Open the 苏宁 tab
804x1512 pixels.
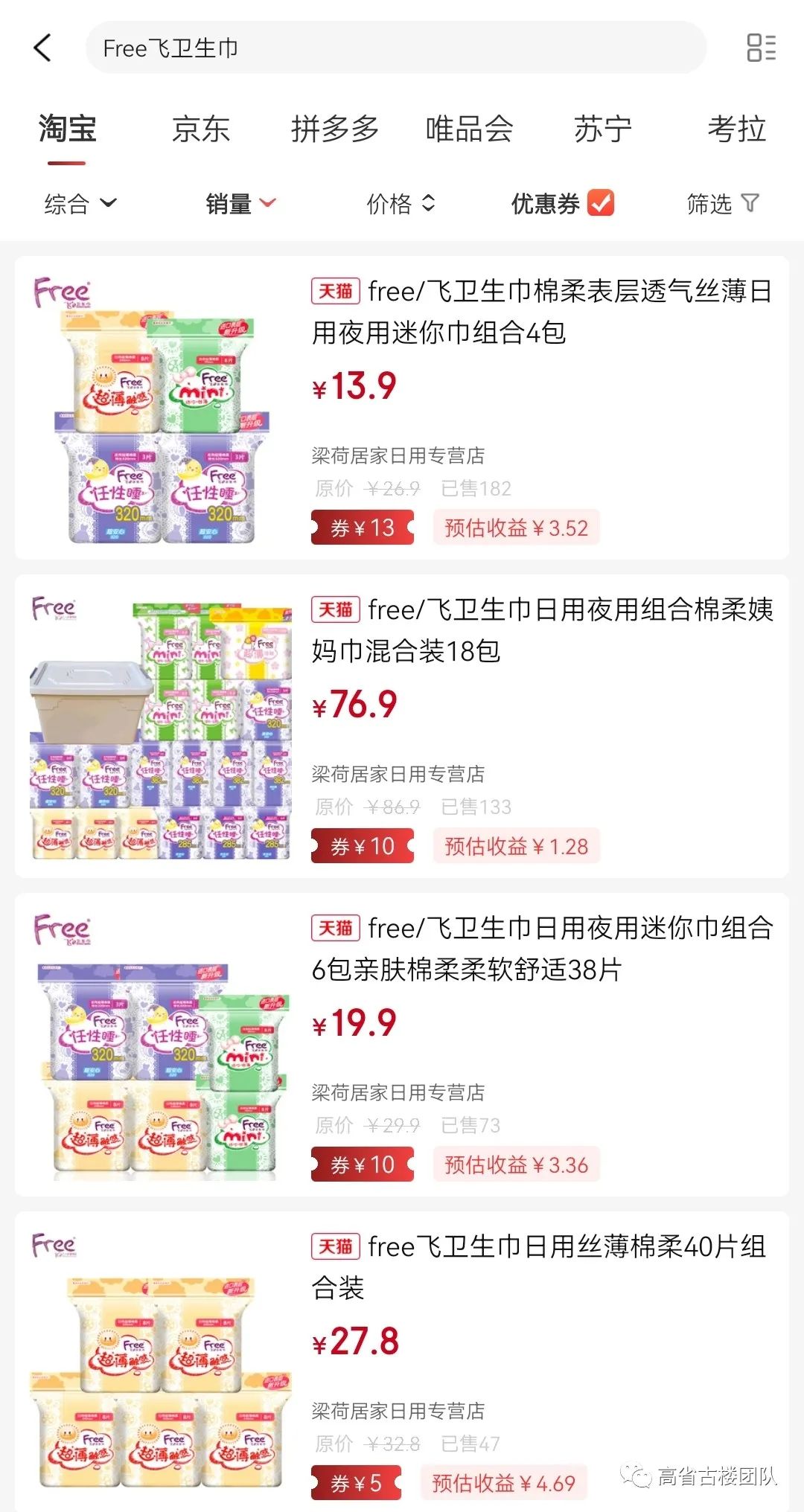pyautogui.click(x=602, y=129)
